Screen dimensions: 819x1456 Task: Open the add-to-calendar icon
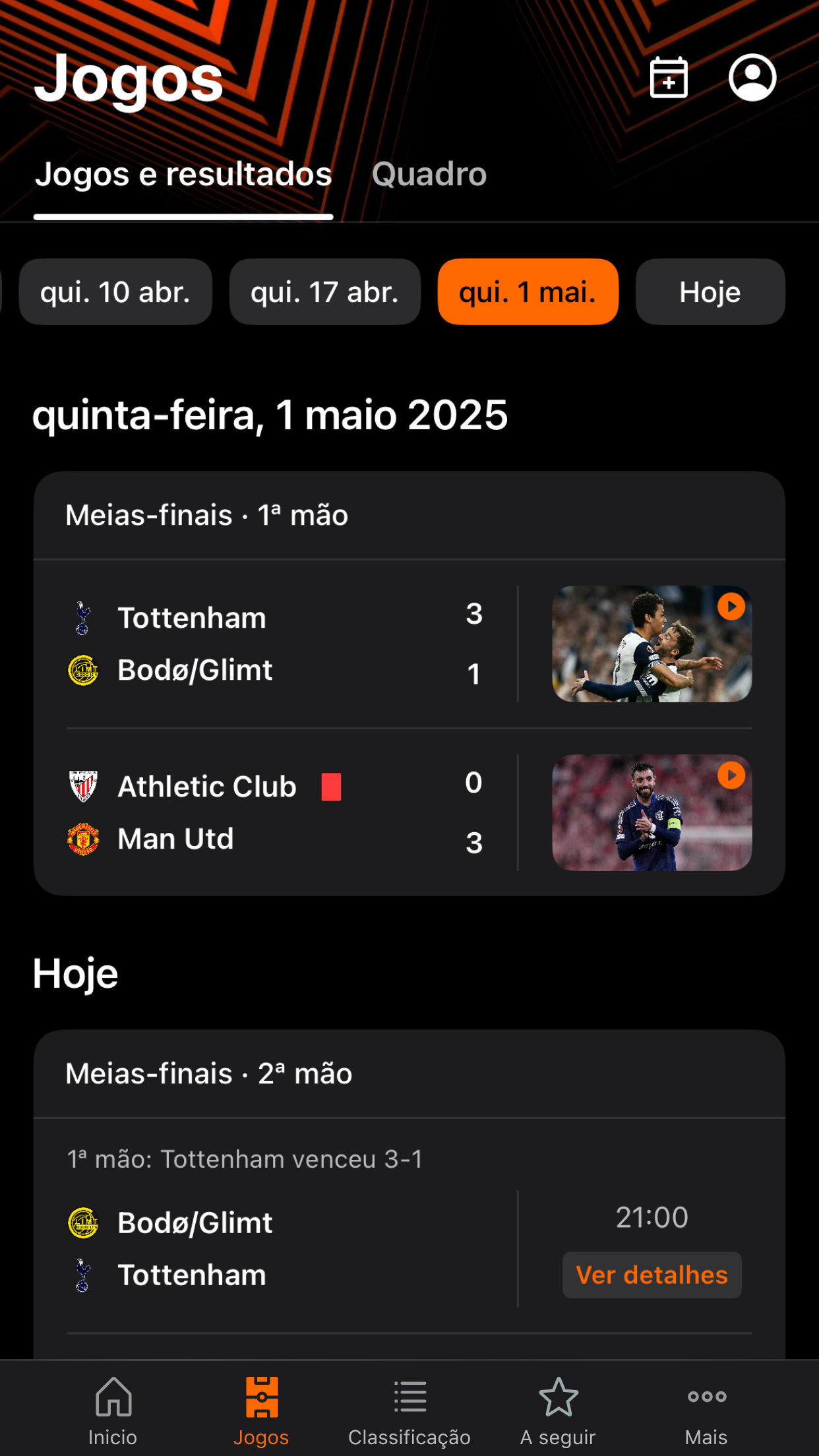tap(669, 78)
